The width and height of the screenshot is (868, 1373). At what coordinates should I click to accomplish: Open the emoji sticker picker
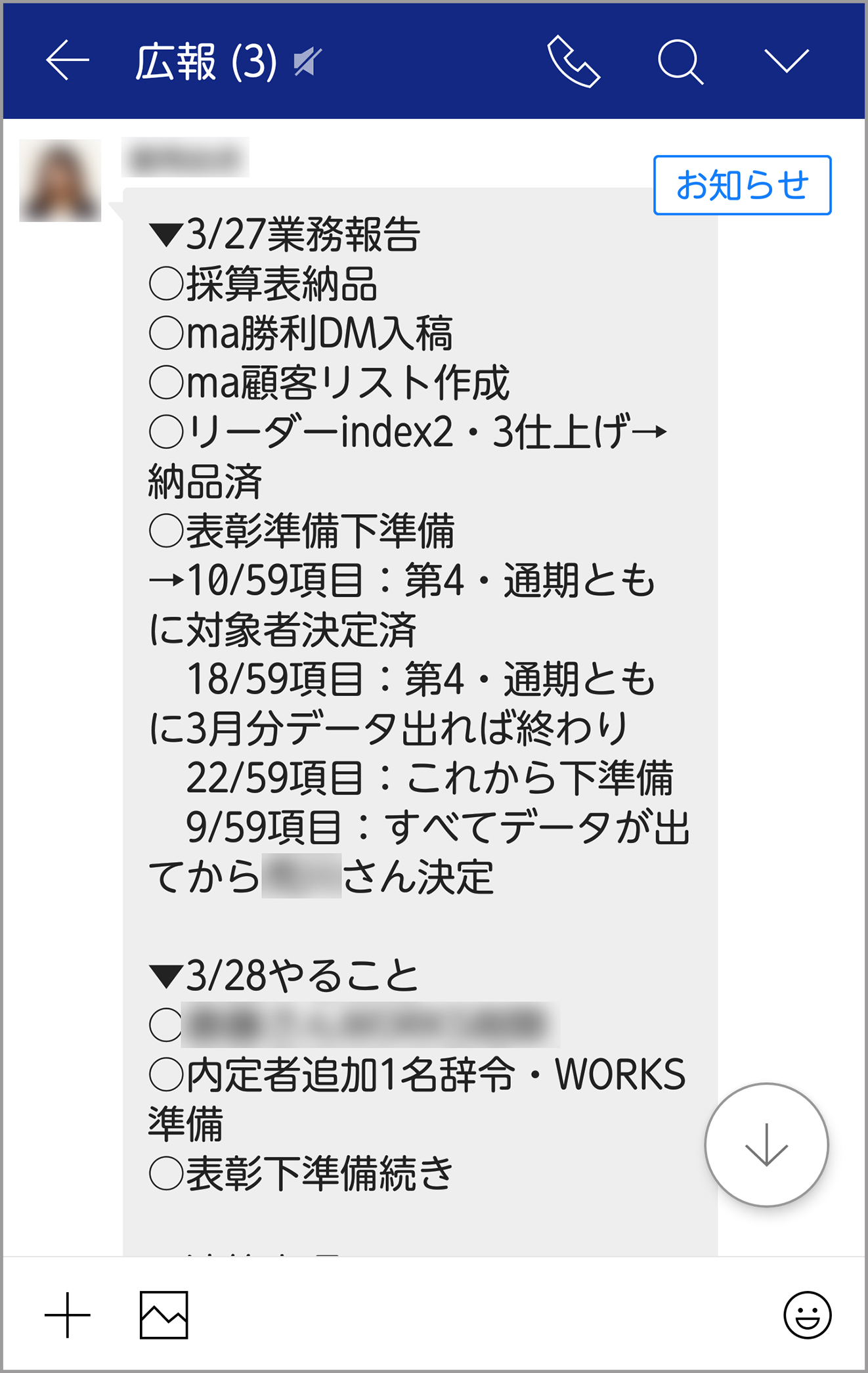click(807, 1315)
